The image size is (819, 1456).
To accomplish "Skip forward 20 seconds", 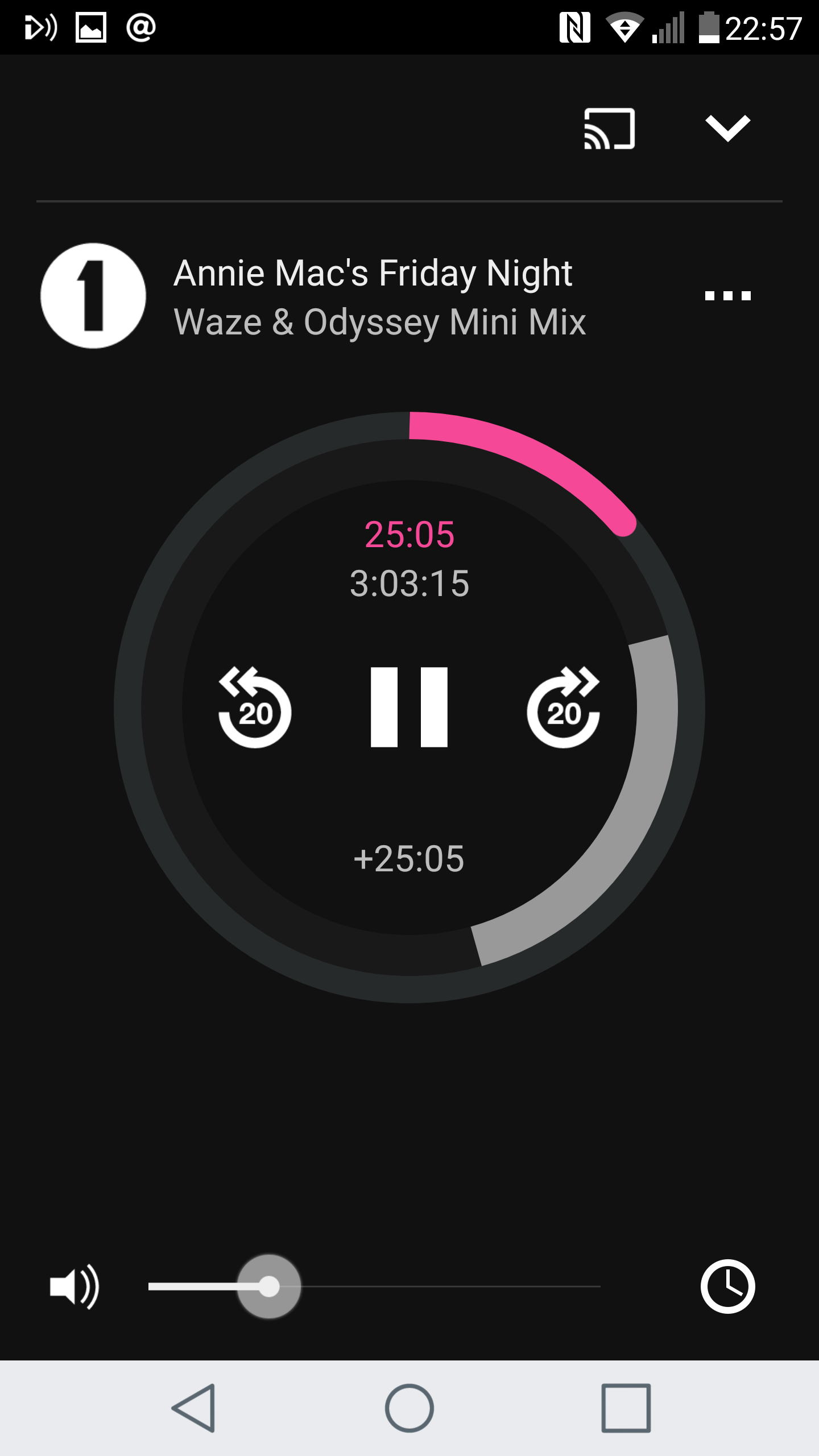I will click(563, 707).
